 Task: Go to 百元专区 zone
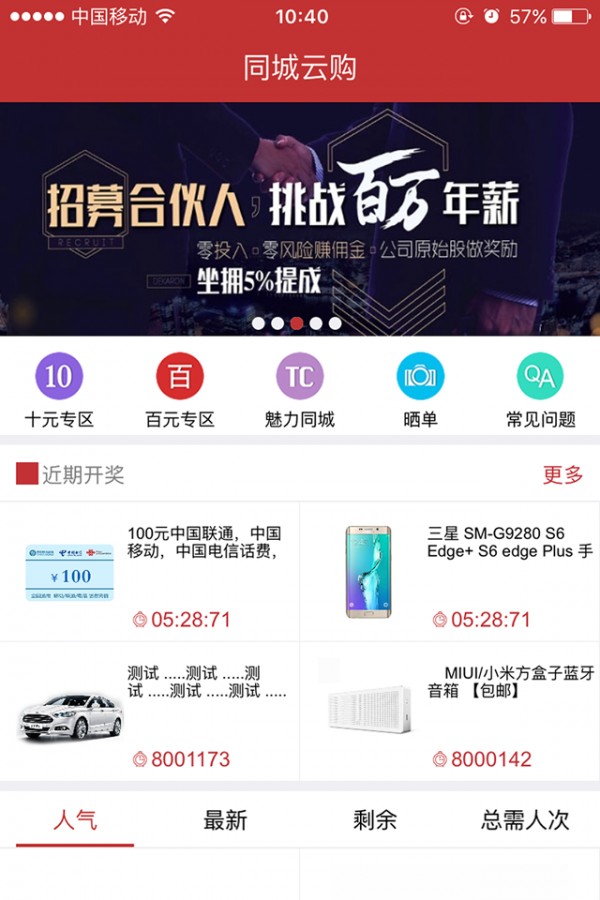click(x=180, y=391)
